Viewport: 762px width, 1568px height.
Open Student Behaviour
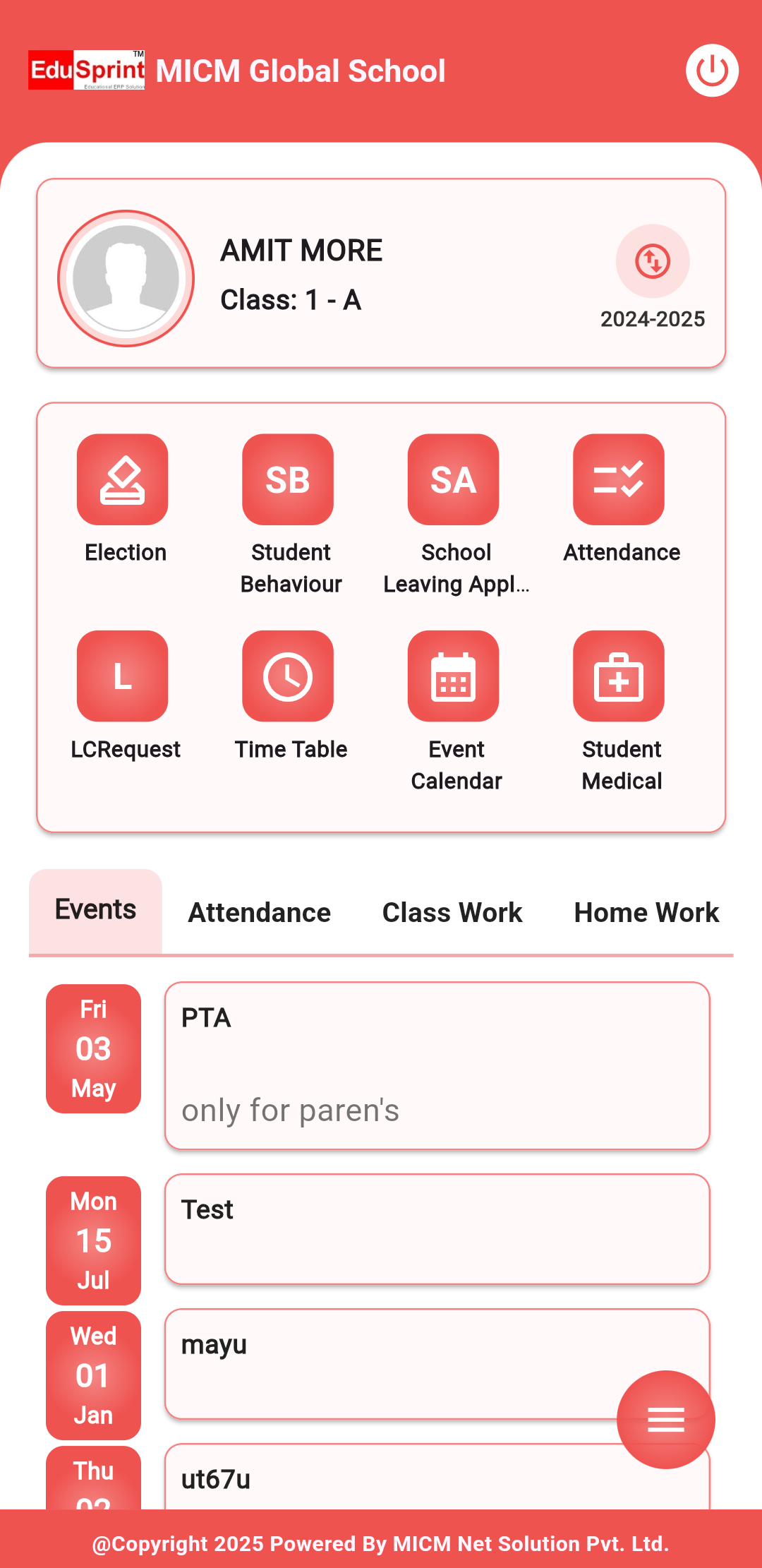(x=288, y=480)
